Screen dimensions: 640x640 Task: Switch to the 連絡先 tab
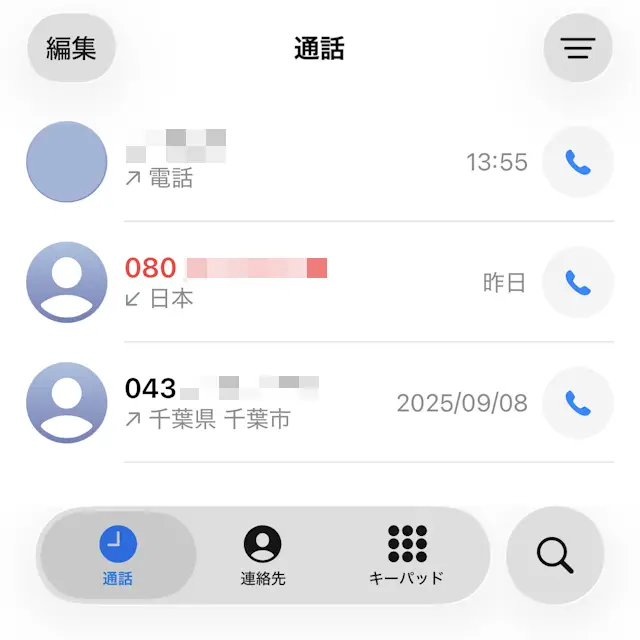coord(263,556)
